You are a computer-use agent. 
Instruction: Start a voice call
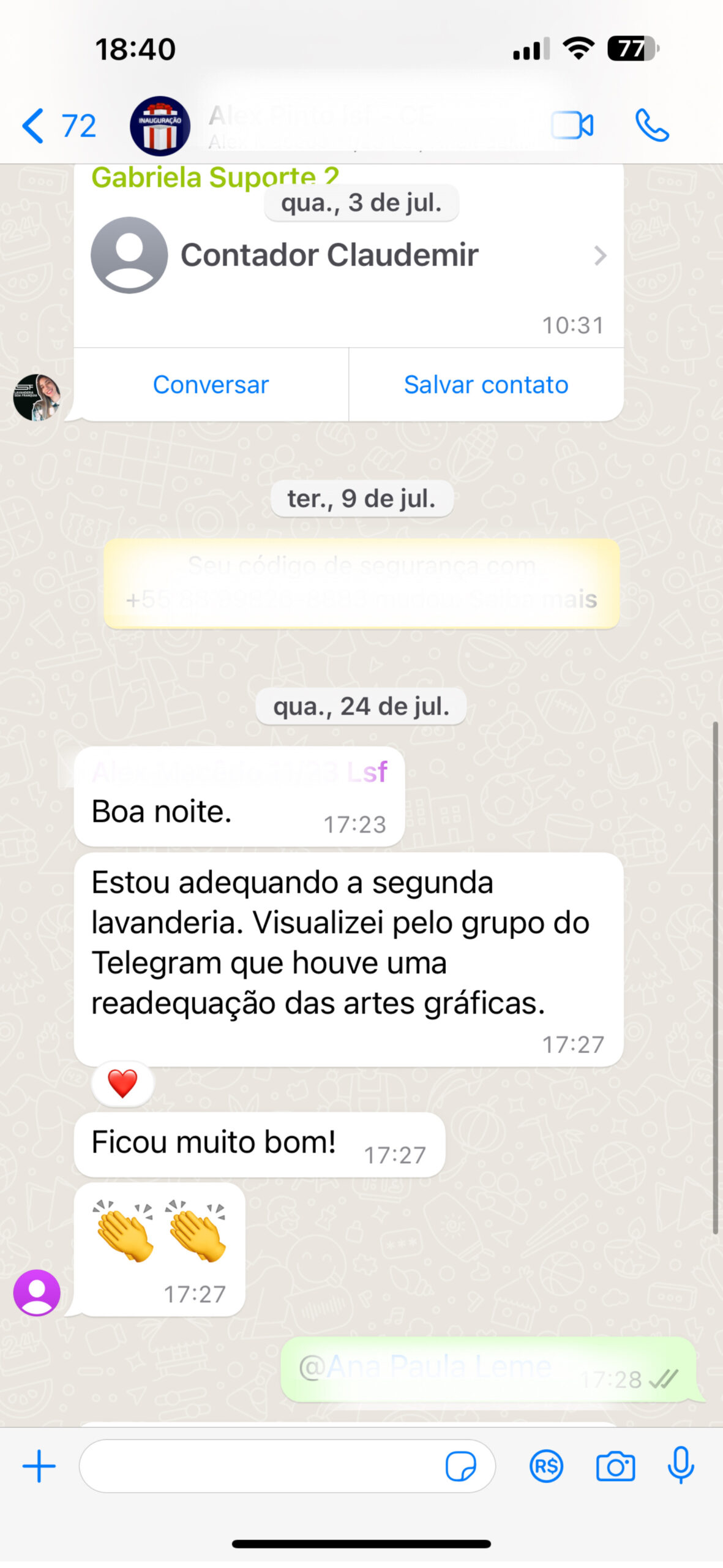(x=652, y=126)
